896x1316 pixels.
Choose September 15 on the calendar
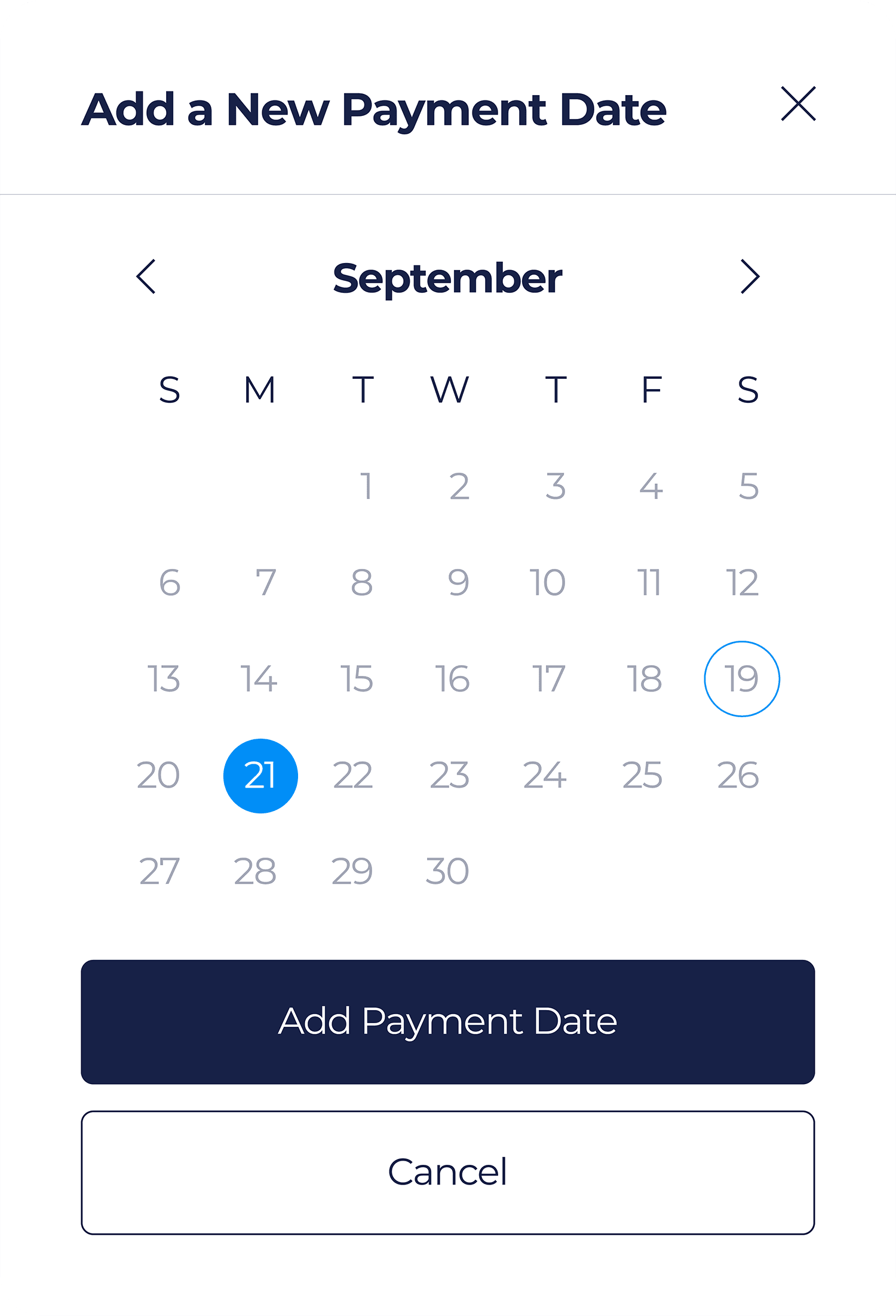357,679
